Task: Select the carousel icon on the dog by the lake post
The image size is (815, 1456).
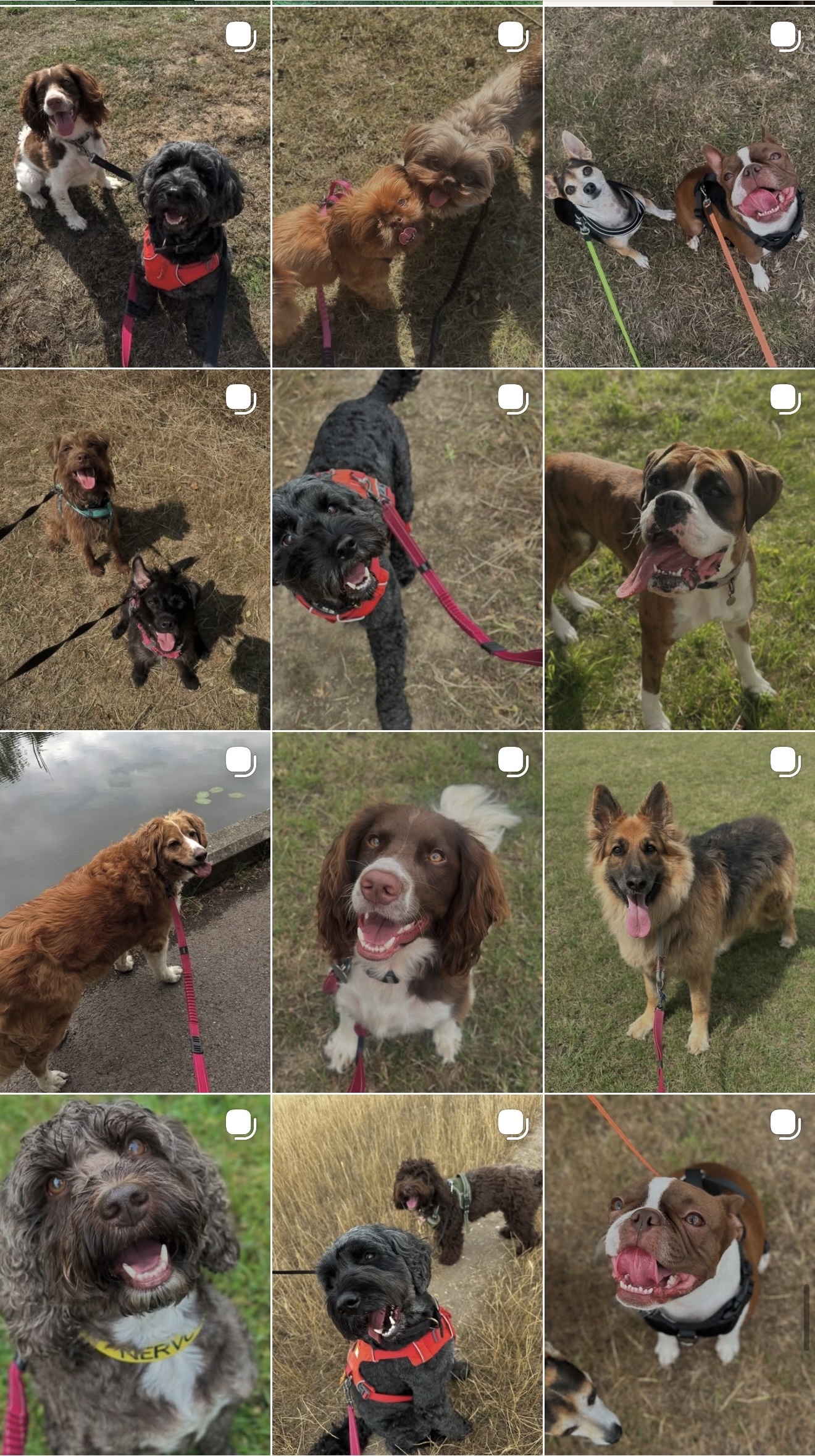Action: (241, 763)
